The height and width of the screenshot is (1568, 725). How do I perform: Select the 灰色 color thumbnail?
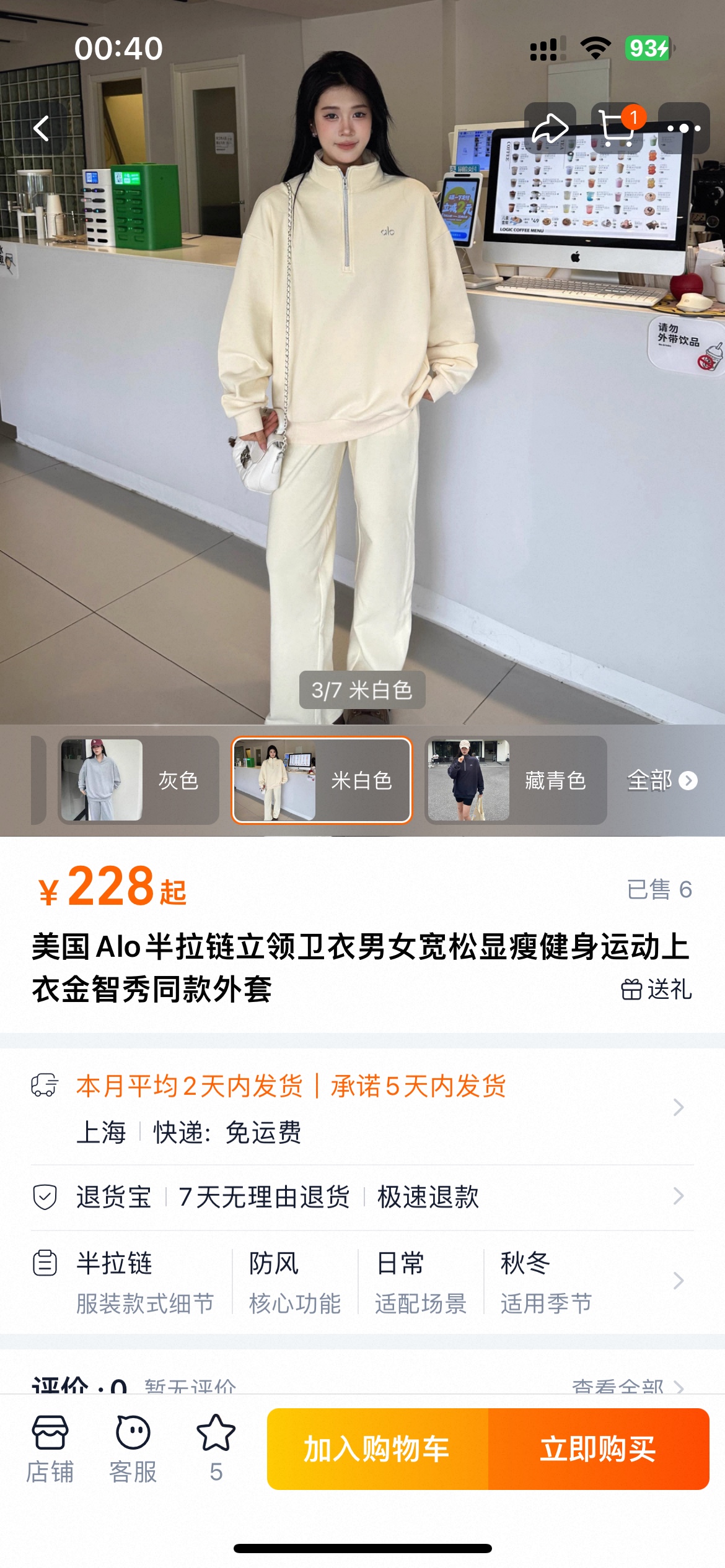pos(138,780)
